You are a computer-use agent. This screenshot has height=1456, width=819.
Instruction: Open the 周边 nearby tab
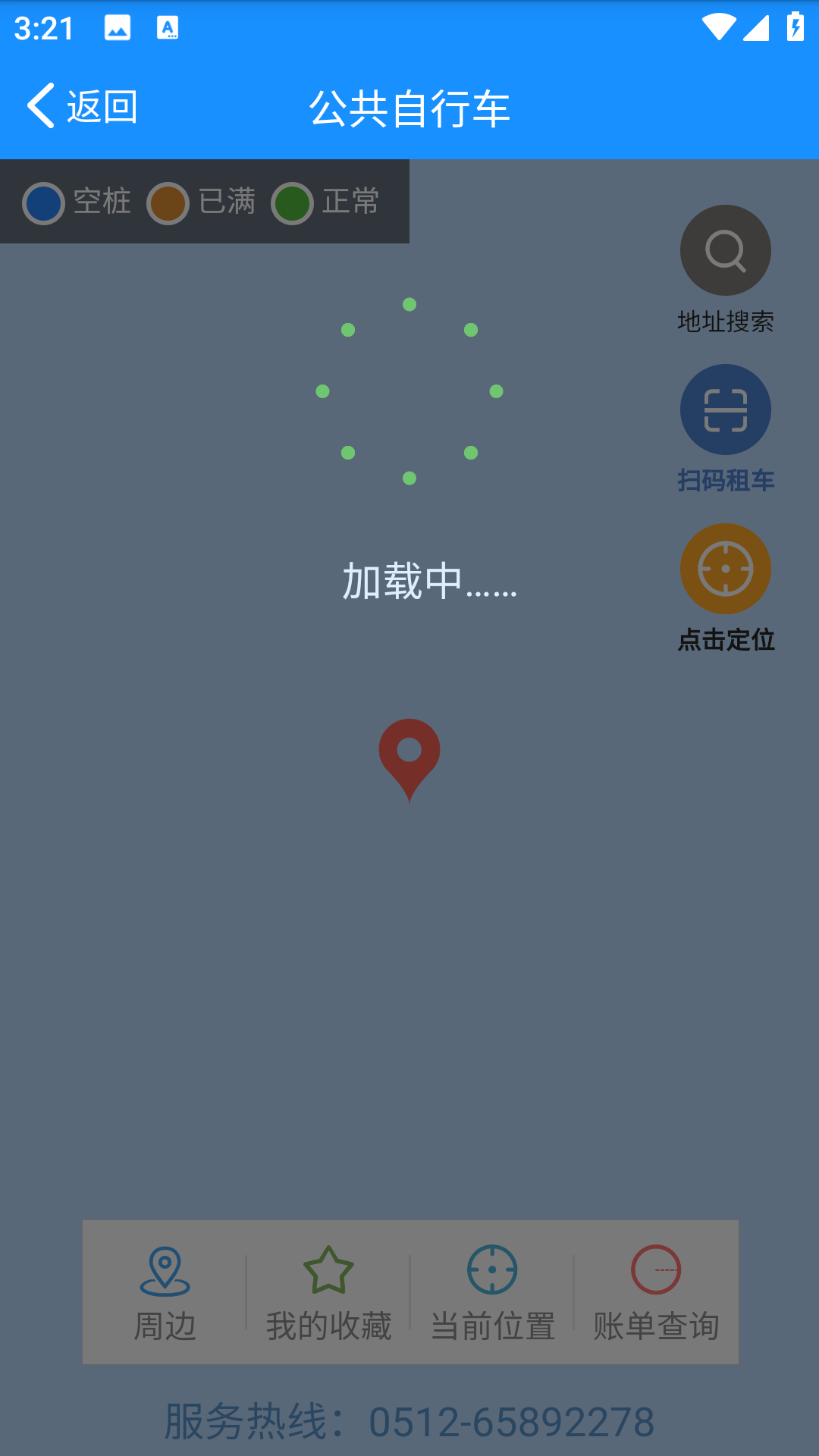pyautogui.click(x=165, y=1292)
